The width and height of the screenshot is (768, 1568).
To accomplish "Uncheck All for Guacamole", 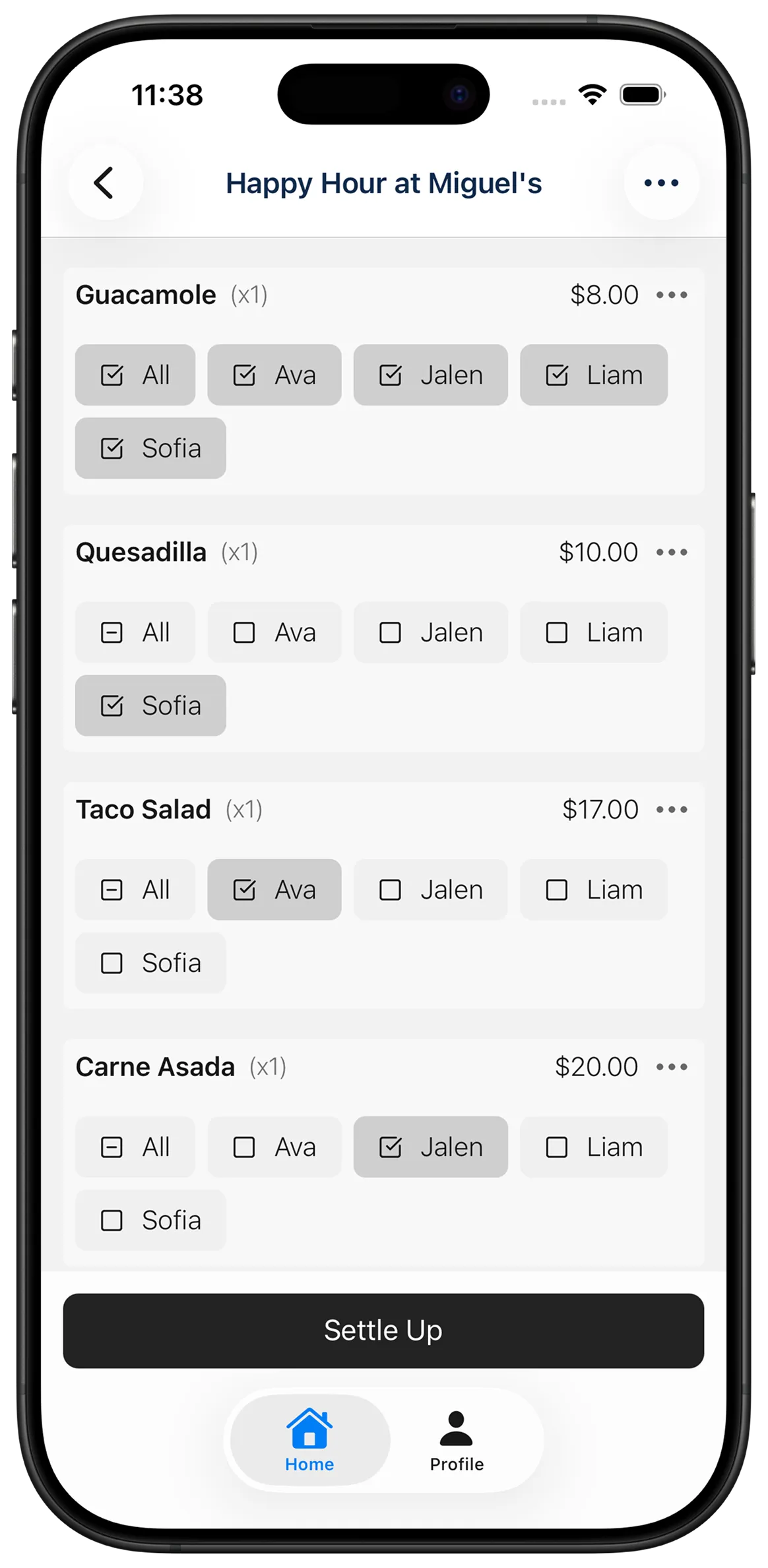I will [x=135, y=375].
